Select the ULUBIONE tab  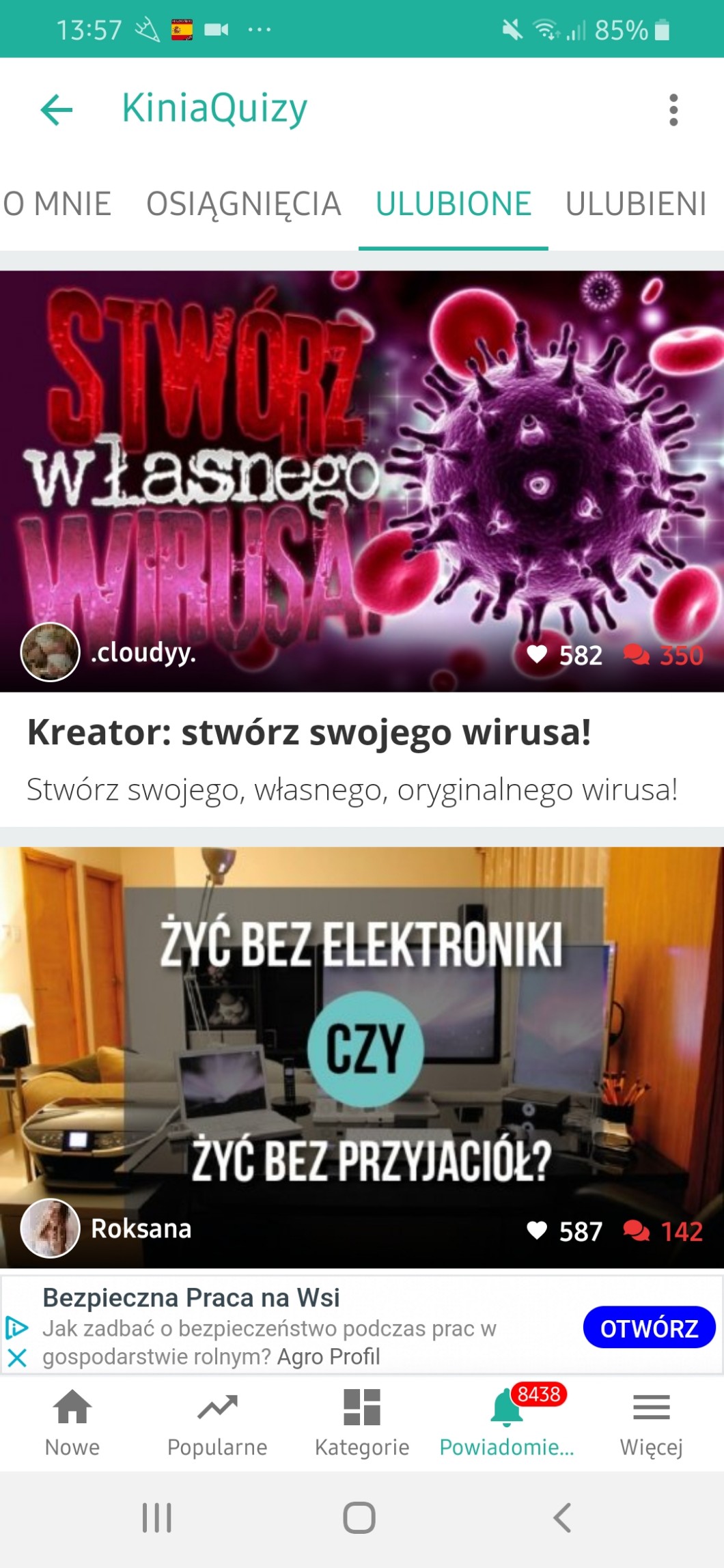454,204
